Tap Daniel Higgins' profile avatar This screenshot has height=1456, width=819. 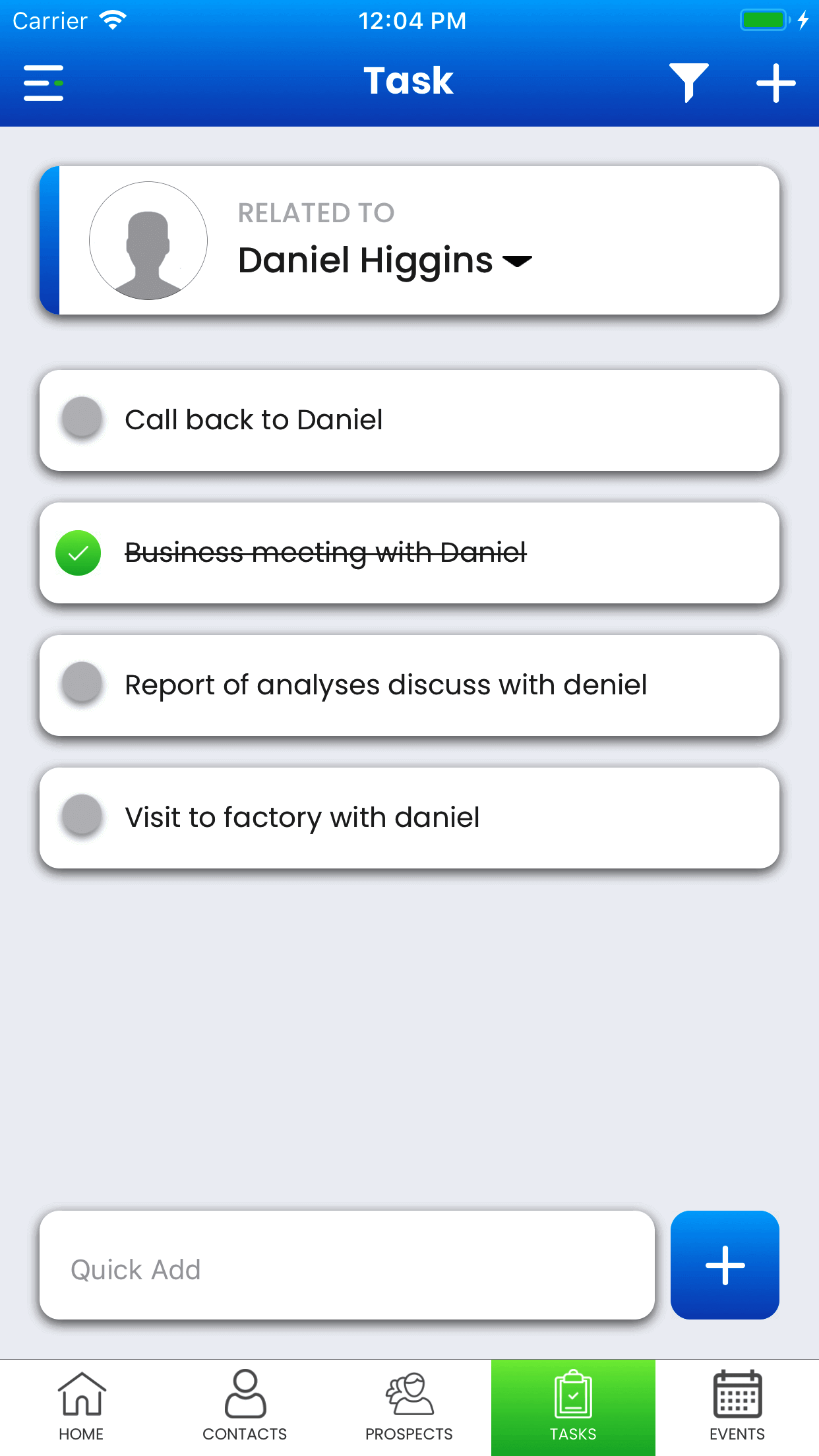click(148, 241)
